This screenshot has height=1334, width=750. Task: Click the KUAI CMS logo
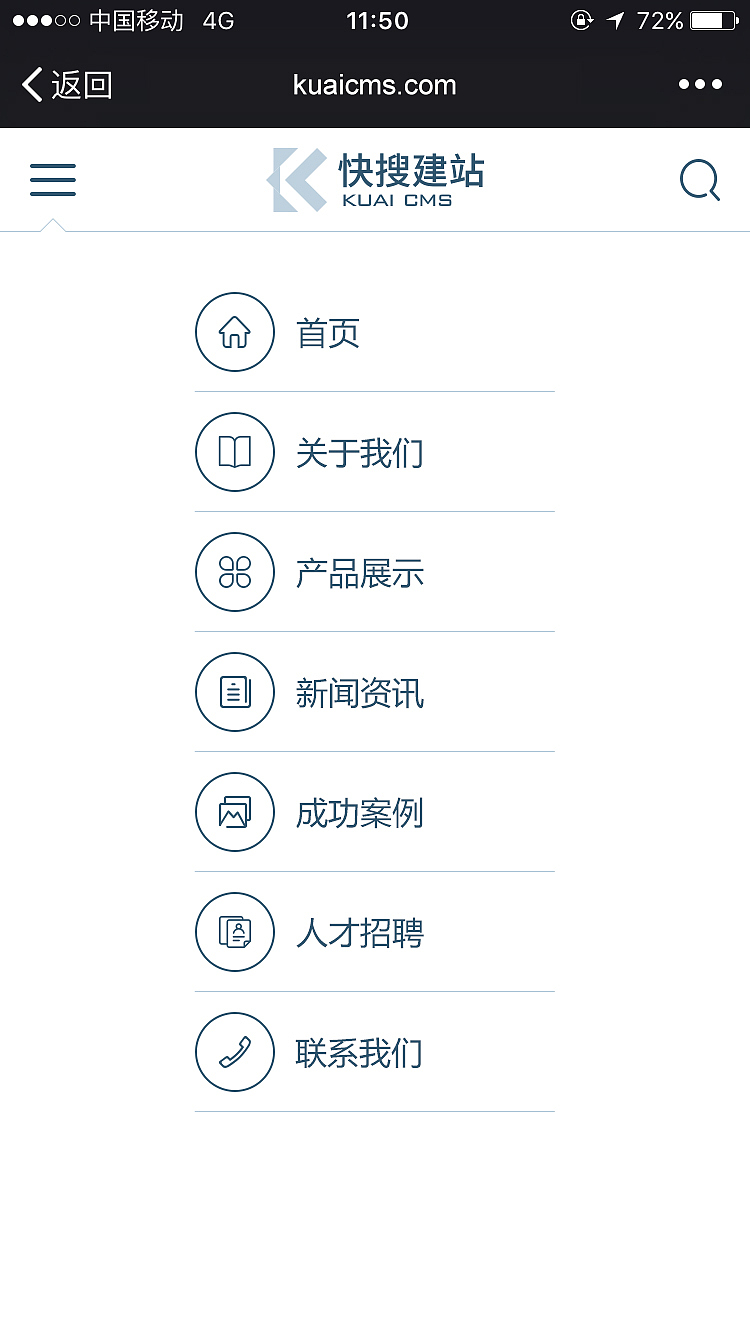tap(375, 178)
